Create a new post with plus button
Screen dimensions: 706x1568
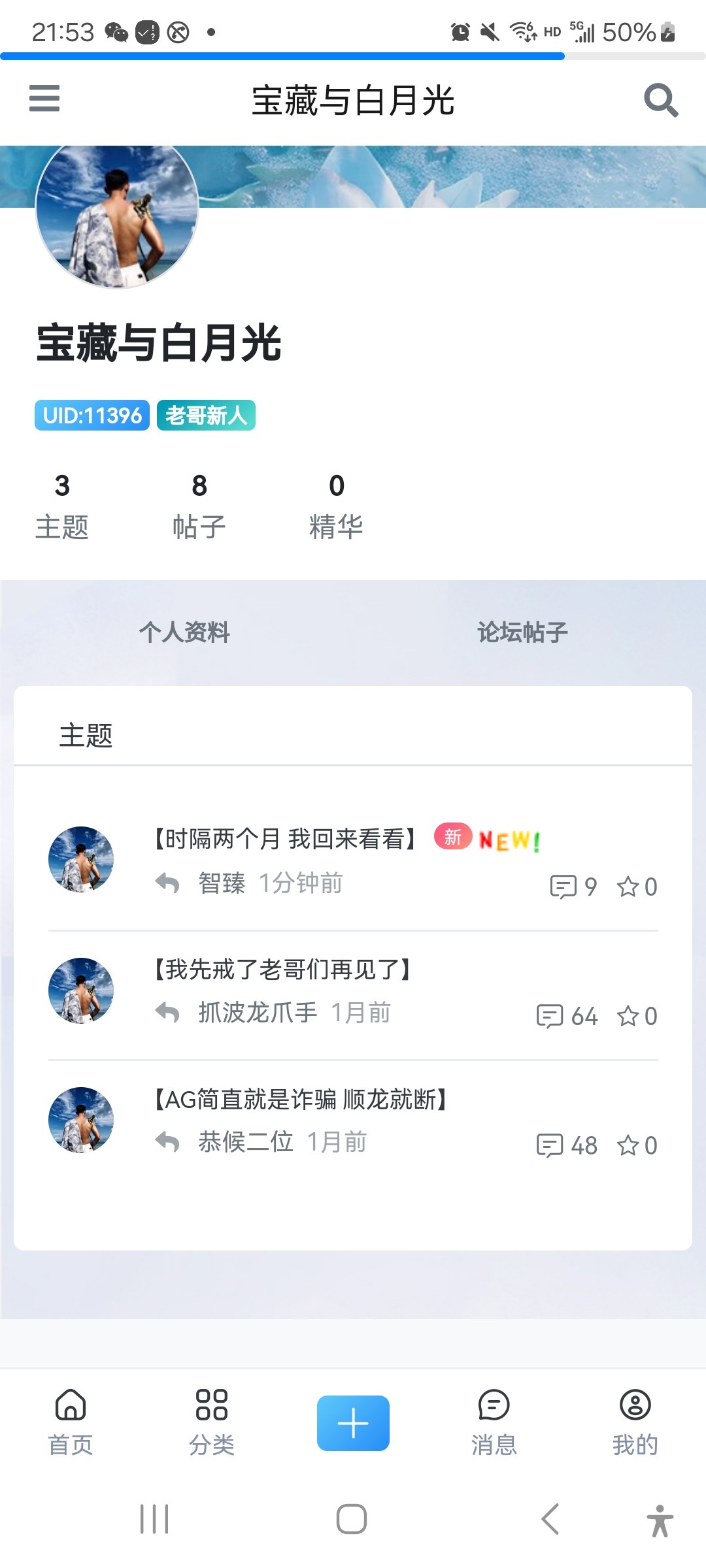click(353, 1423)
